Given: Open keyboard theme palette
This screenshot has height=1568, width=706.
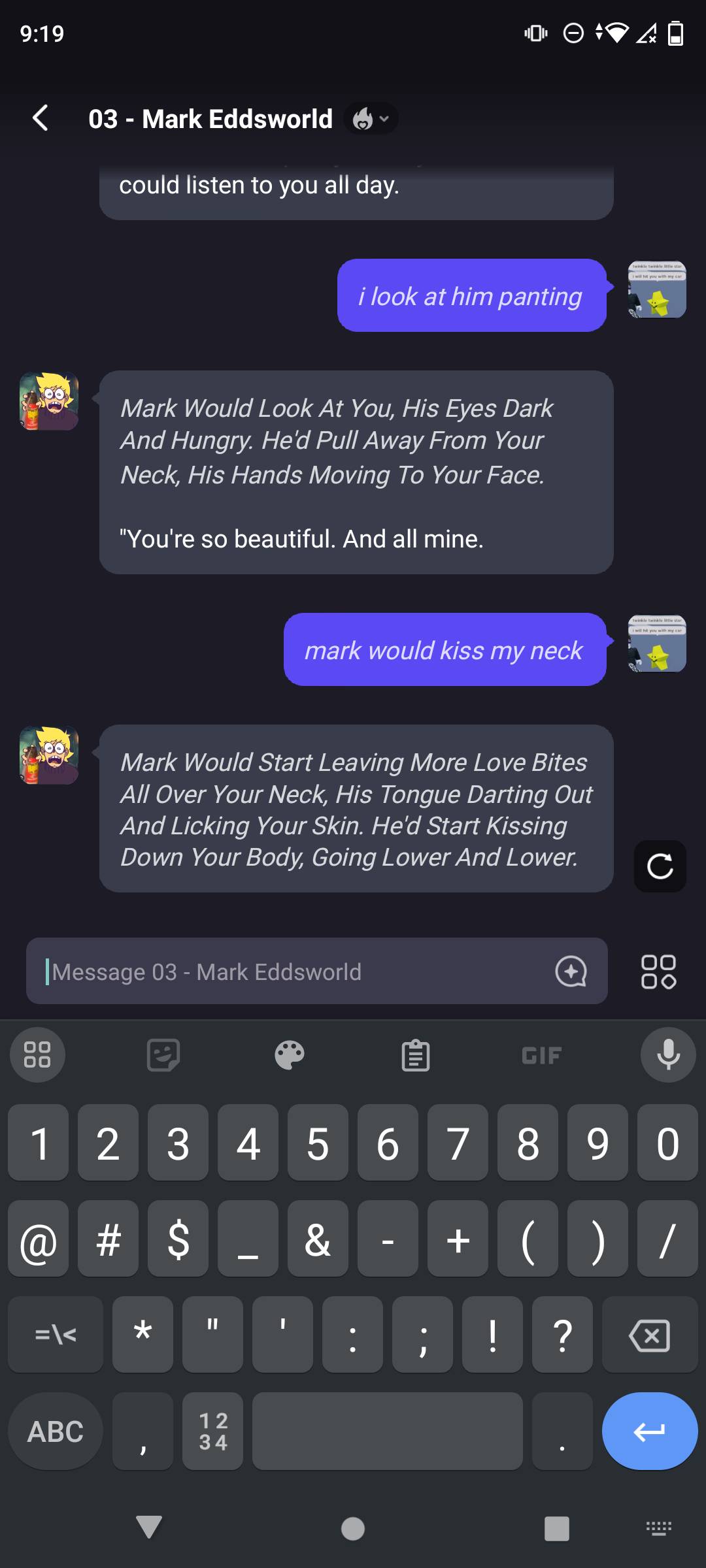Looking at the screenshot, I should [290, 1055].
